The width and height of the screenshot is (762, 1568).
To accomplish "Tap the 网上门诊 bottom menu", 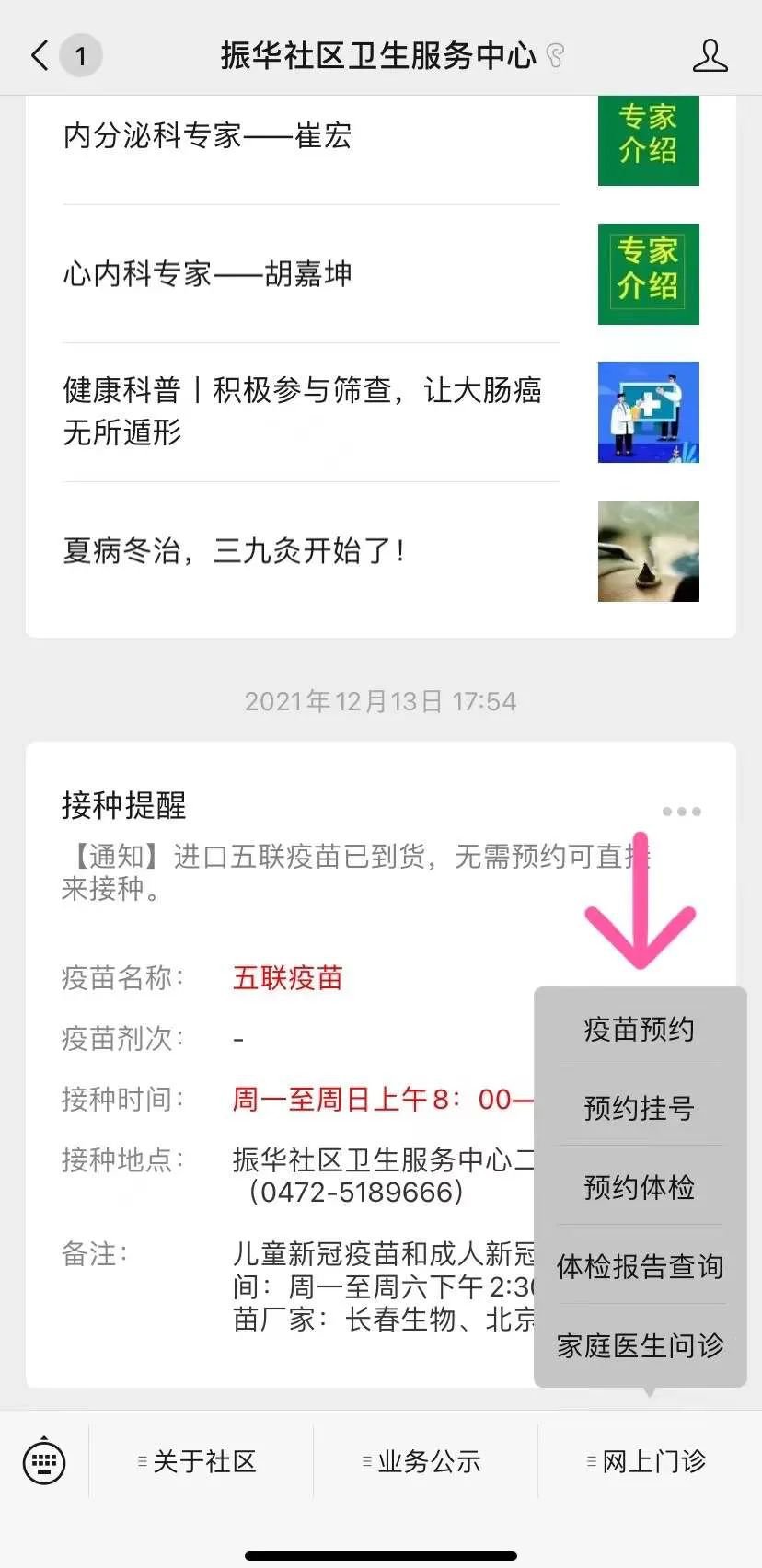I will point(652,1461).
